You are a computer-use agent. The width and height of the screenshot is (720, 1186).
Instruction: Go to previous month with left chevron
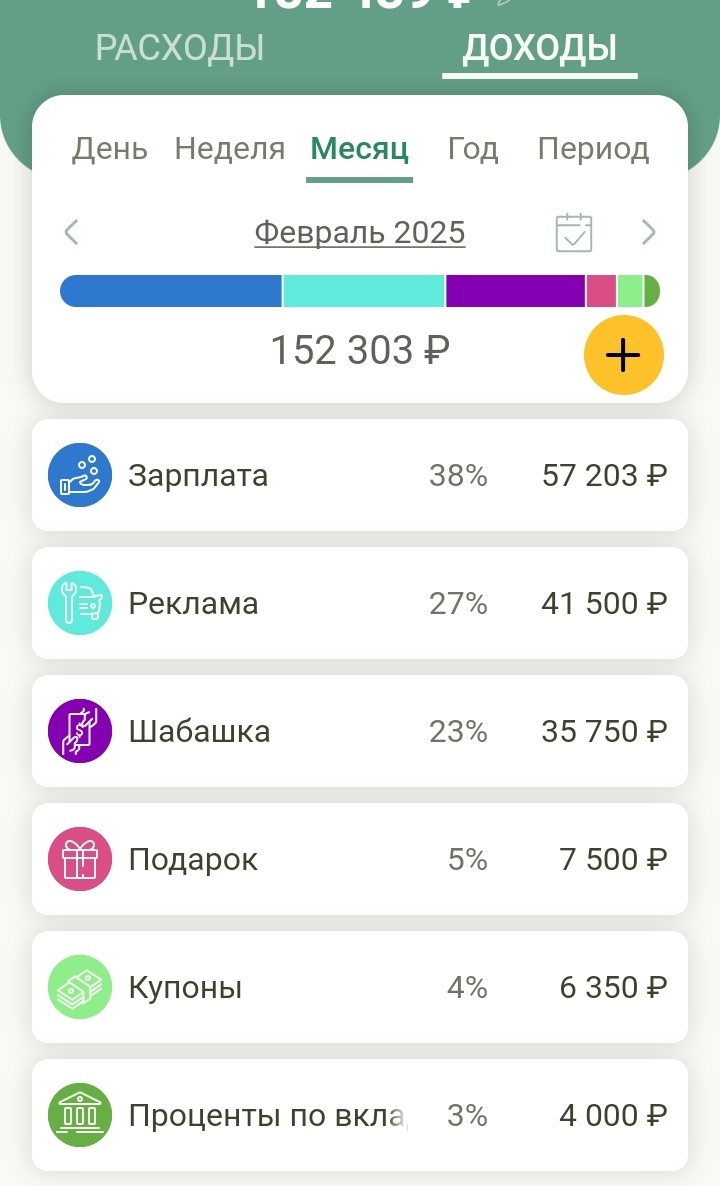pos(70,231)
